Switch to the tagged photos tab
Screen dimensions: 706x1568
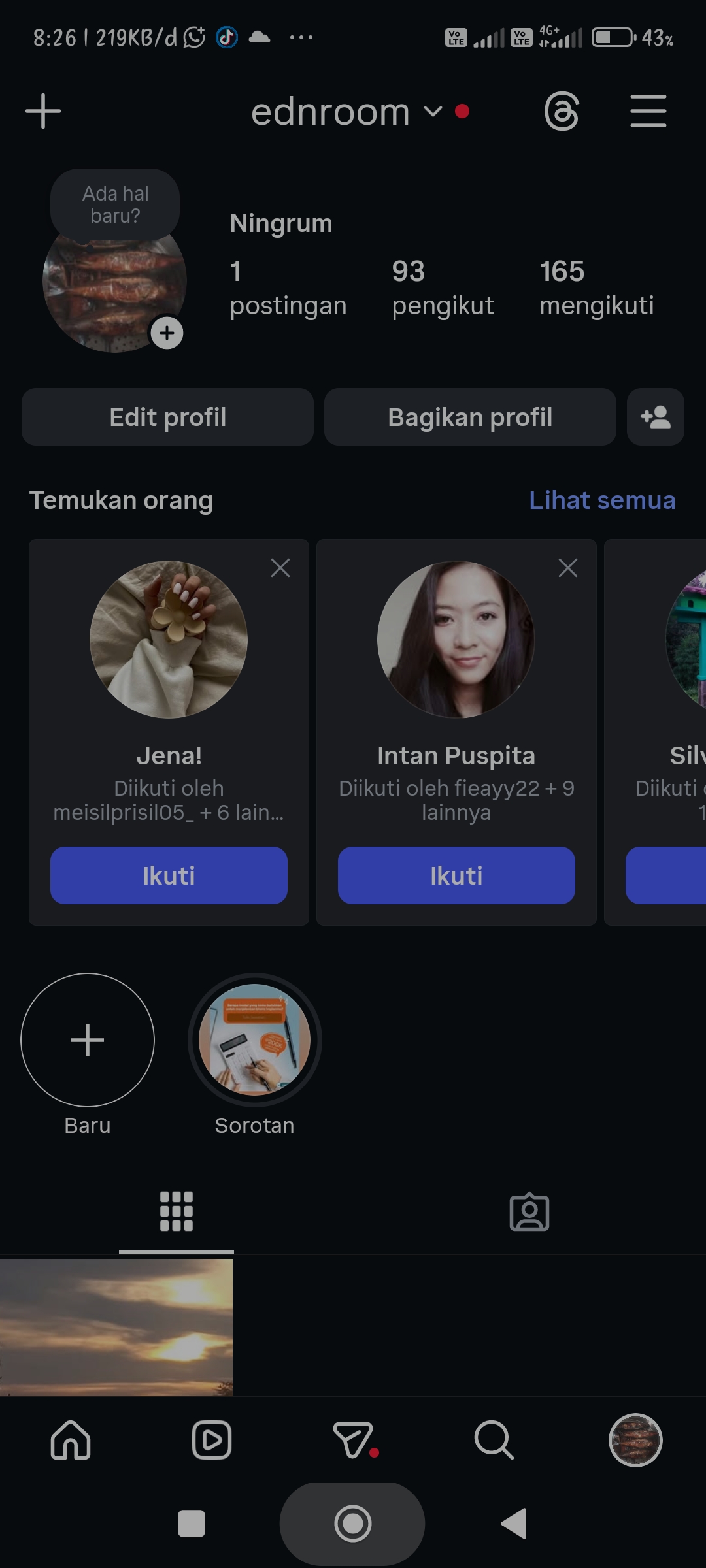click(529, 1213)
